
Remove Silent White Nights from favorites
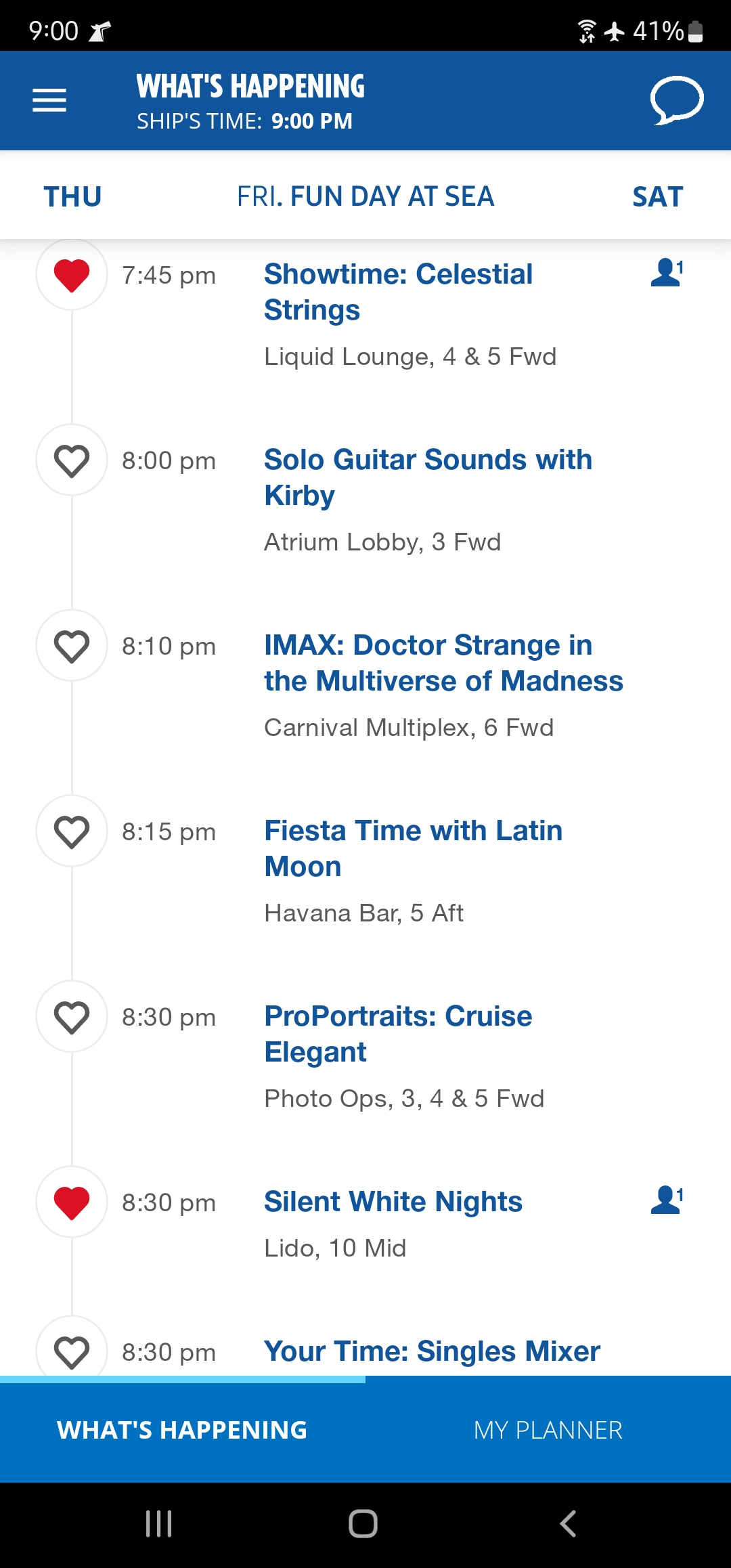pos(72,1202)
